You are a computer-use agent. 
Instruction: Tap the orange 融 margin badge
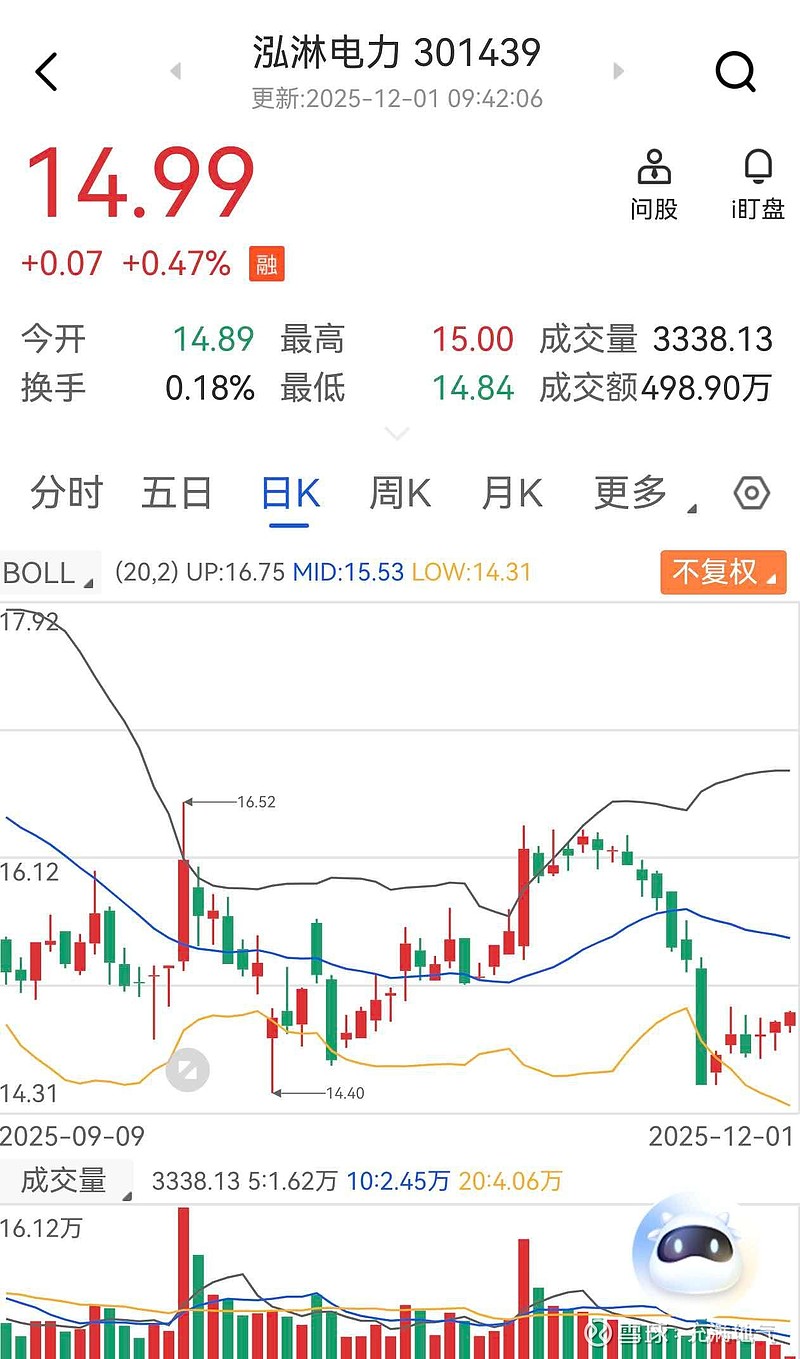click(264, 263)
